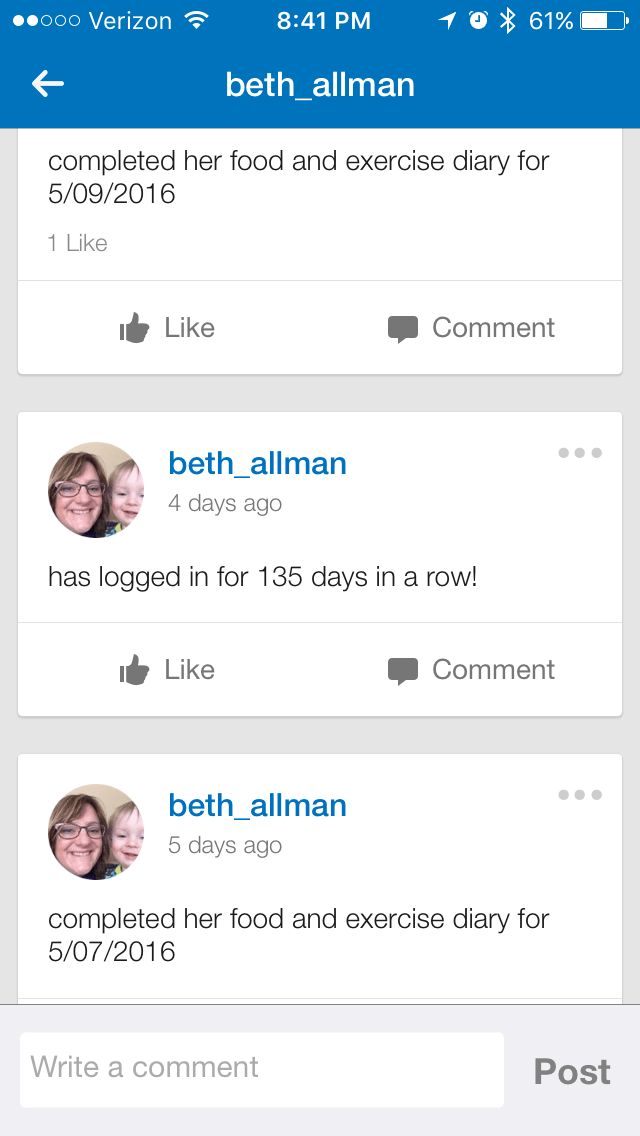Tap the avatar on the 4 days ago post

coord(96,490)
